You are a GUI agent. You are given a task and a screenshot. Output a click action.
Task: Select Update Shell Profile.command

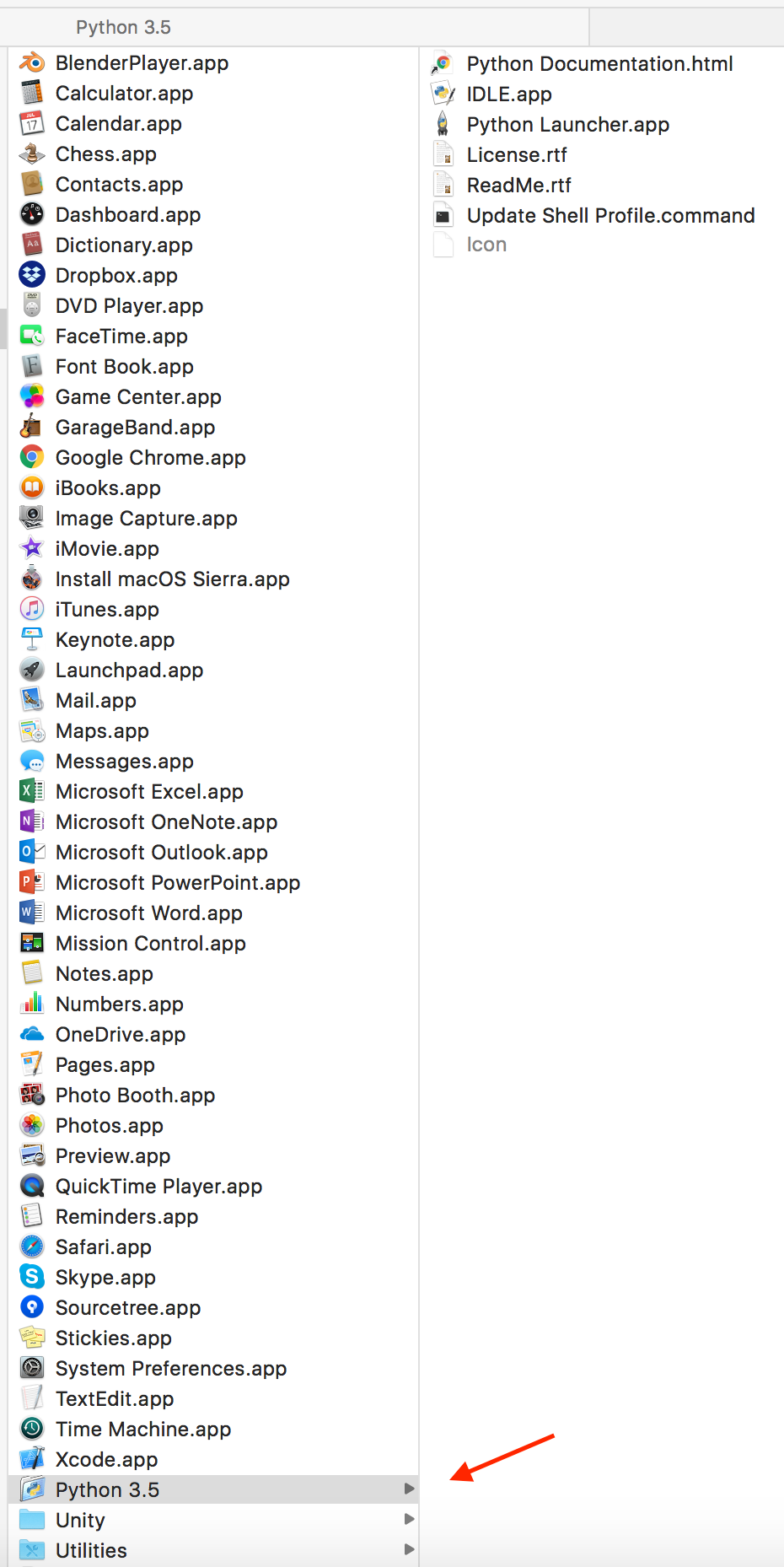(x=610, y=216)
